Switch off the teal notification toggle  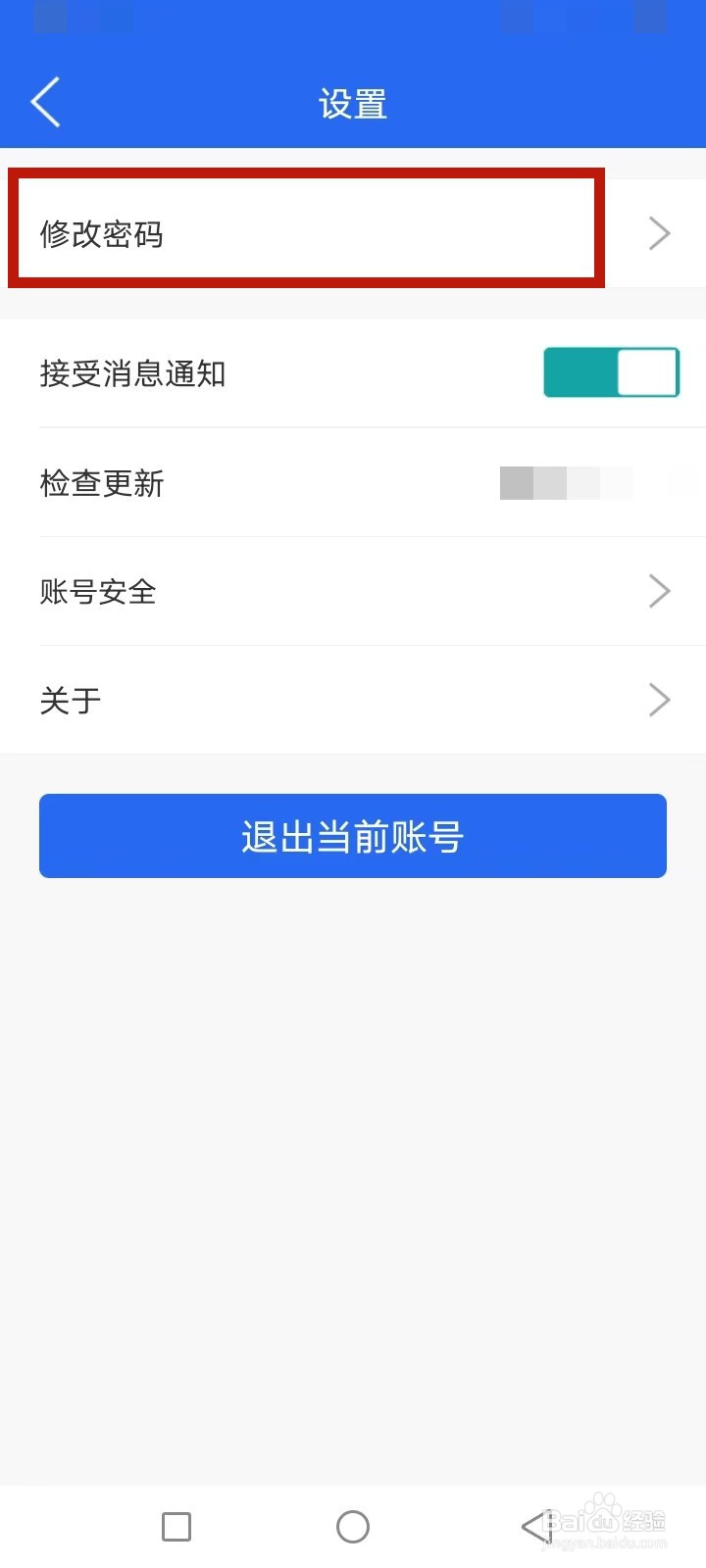pyautogui.click(x=610, y=372)
